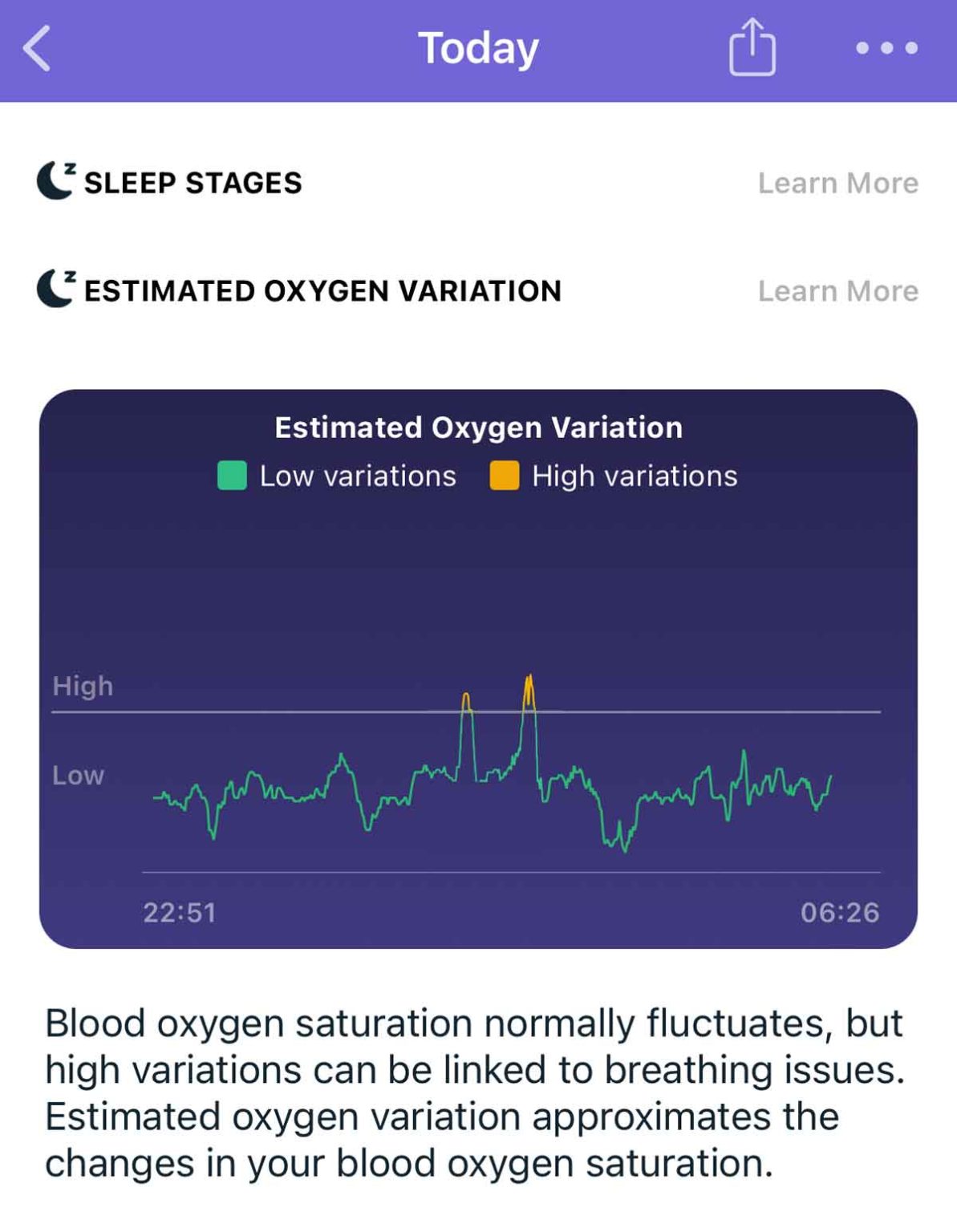Expand the Estimated Oxygen Variation section
Viewport: 957px width, 1232px height.
coord(321,290)
